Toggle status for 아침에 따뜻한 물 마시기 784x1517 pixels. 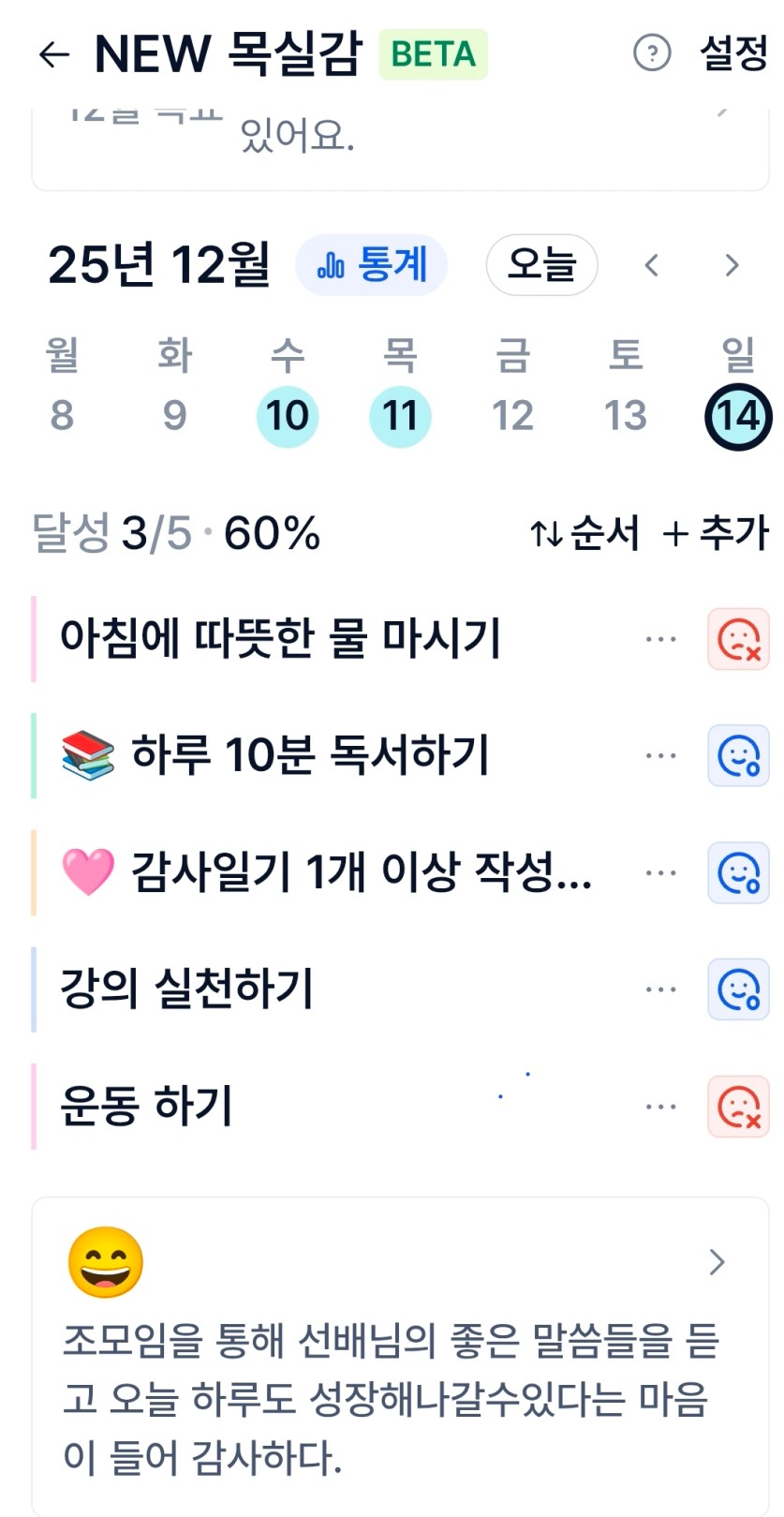point(738,639)
